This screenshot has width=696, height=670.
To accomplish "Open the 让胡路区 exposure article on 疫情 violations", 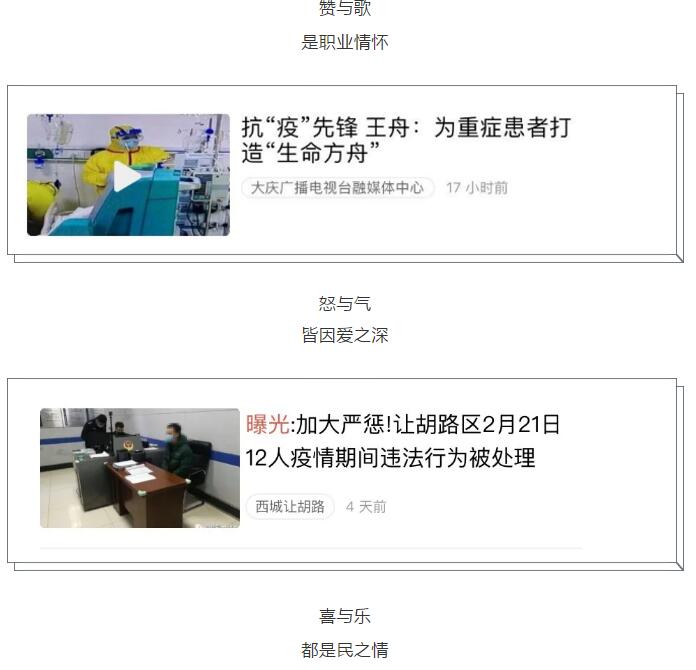I will coord(403,441).
